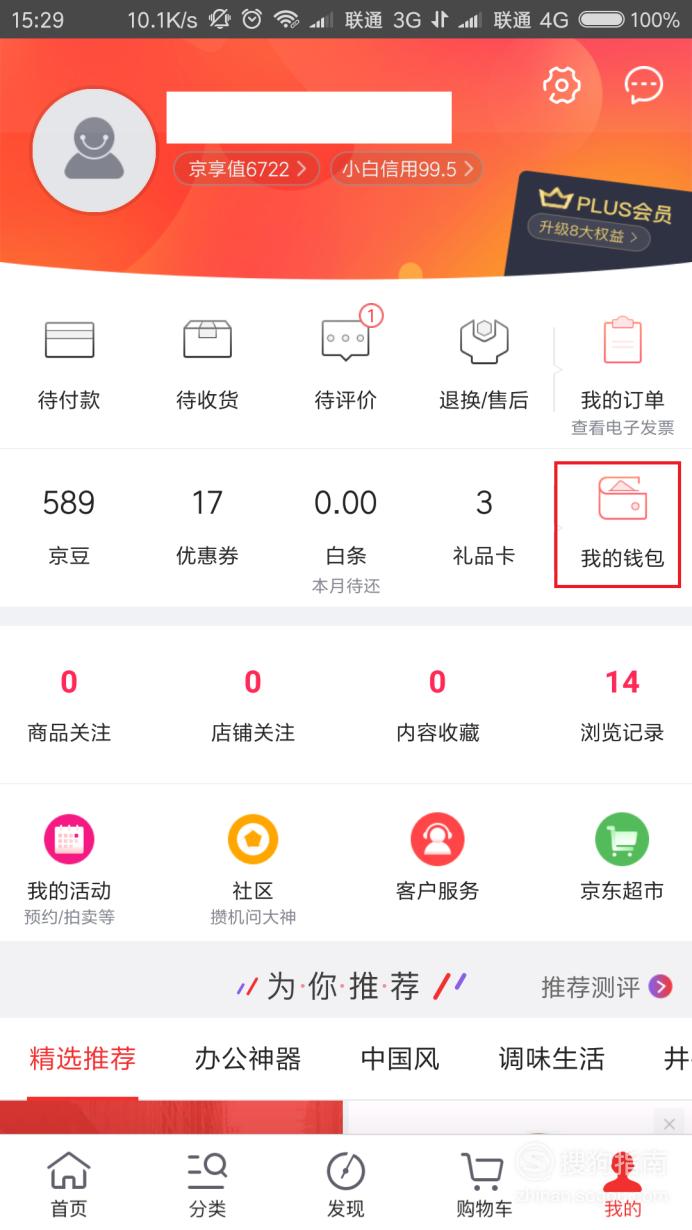Screen dimensions: 692x1230
Task: Open 京东超市
Action: coord(622,858)
